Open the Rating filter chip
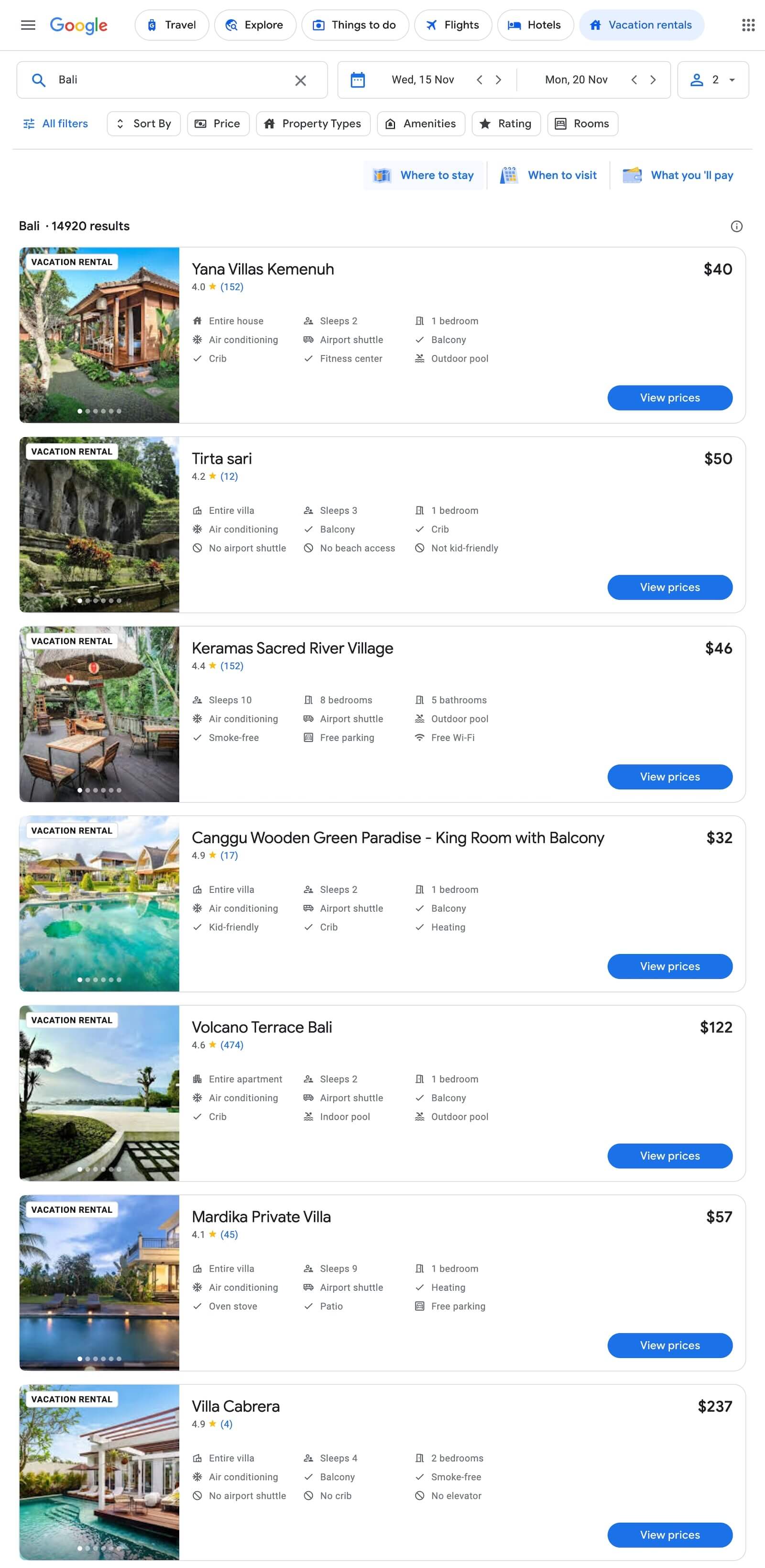The height and width of the screenshot is (1568, 765). (506, 123)
